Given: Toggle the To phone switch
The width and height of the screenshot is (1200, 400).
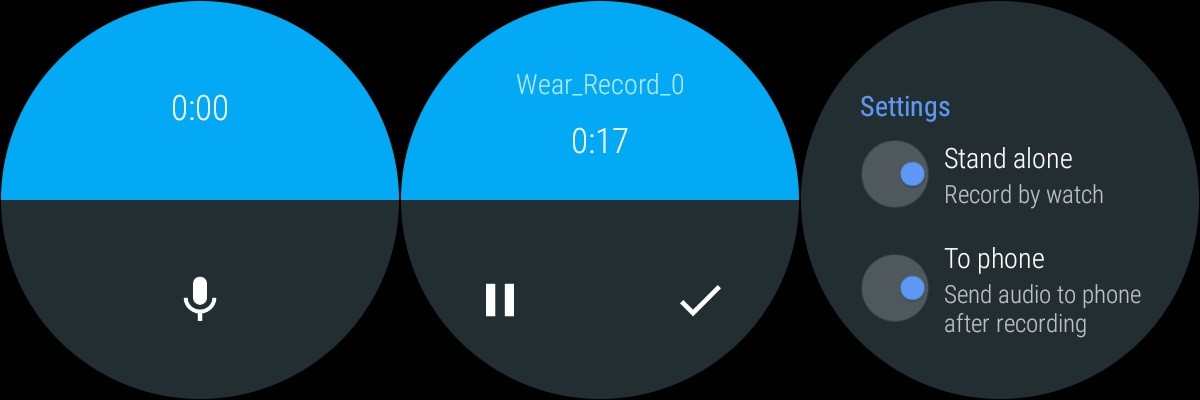Looking at the screenshot, I should click(896, 288).
